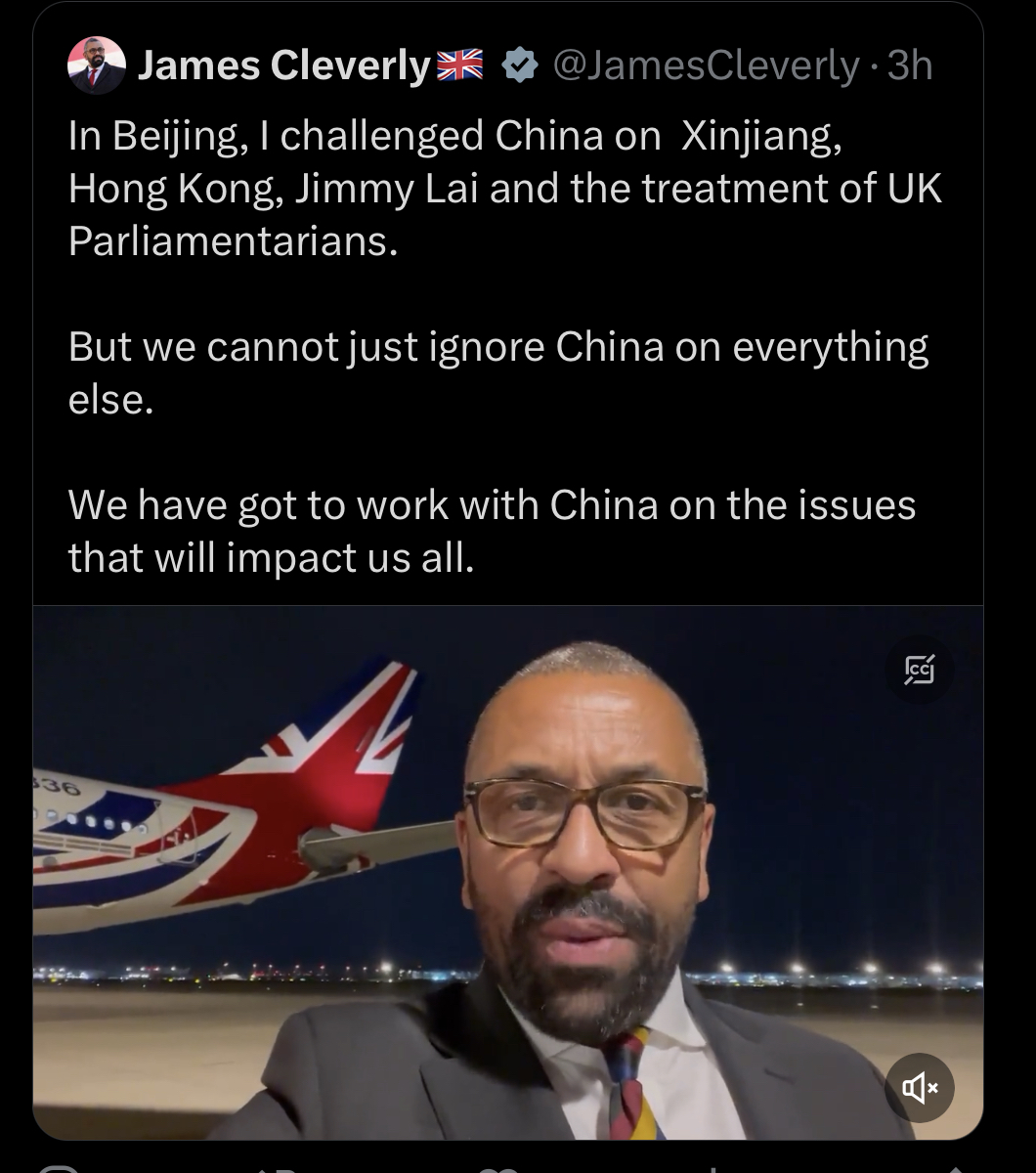Play the video with the aircraft tail
1036x1173 pixels.
(507, 872)
